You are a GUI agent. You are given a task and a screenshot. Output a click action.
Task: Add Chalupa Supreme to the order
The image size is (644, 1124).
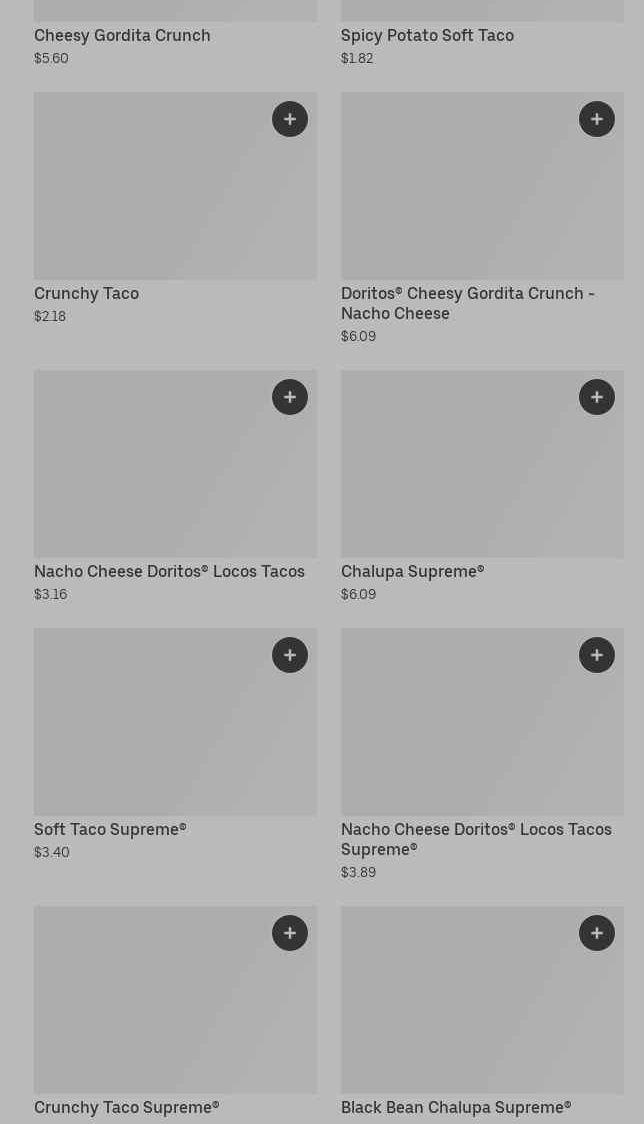coord(597,397)
